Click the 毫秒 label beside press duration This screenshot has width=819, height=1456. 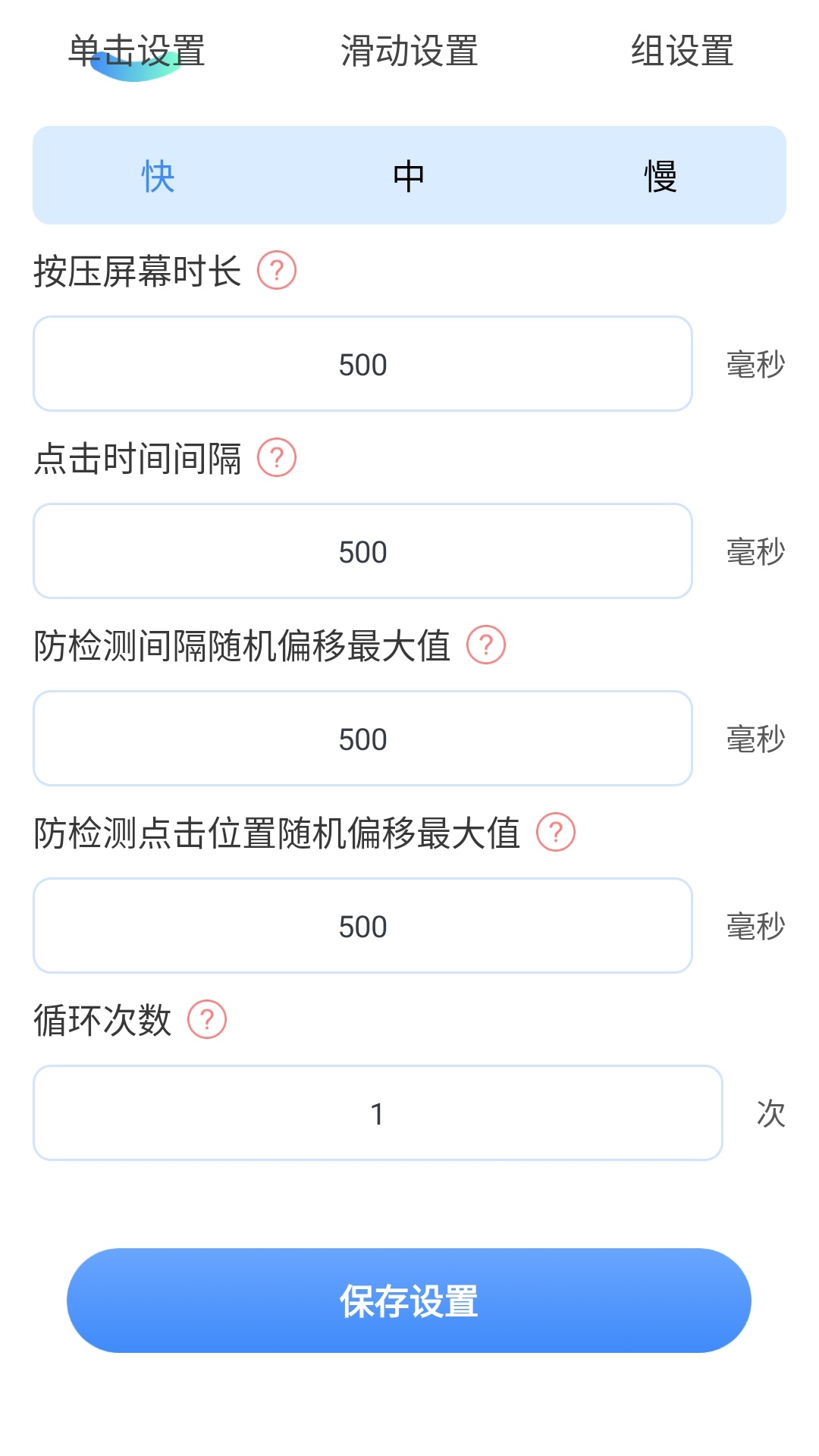(x=755, y=364)
